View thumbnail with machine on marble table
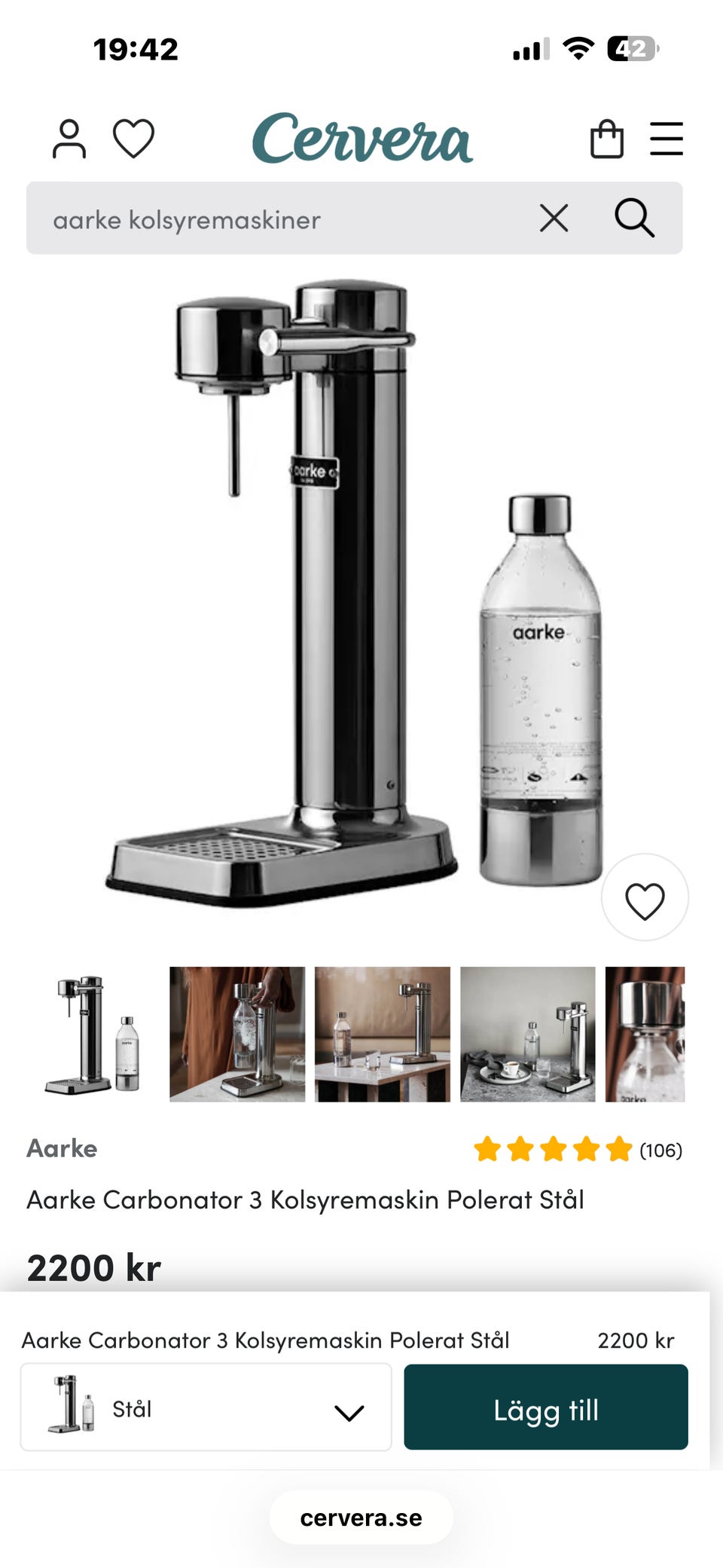The image size is (723, 1568). (x=383, y=1035)
